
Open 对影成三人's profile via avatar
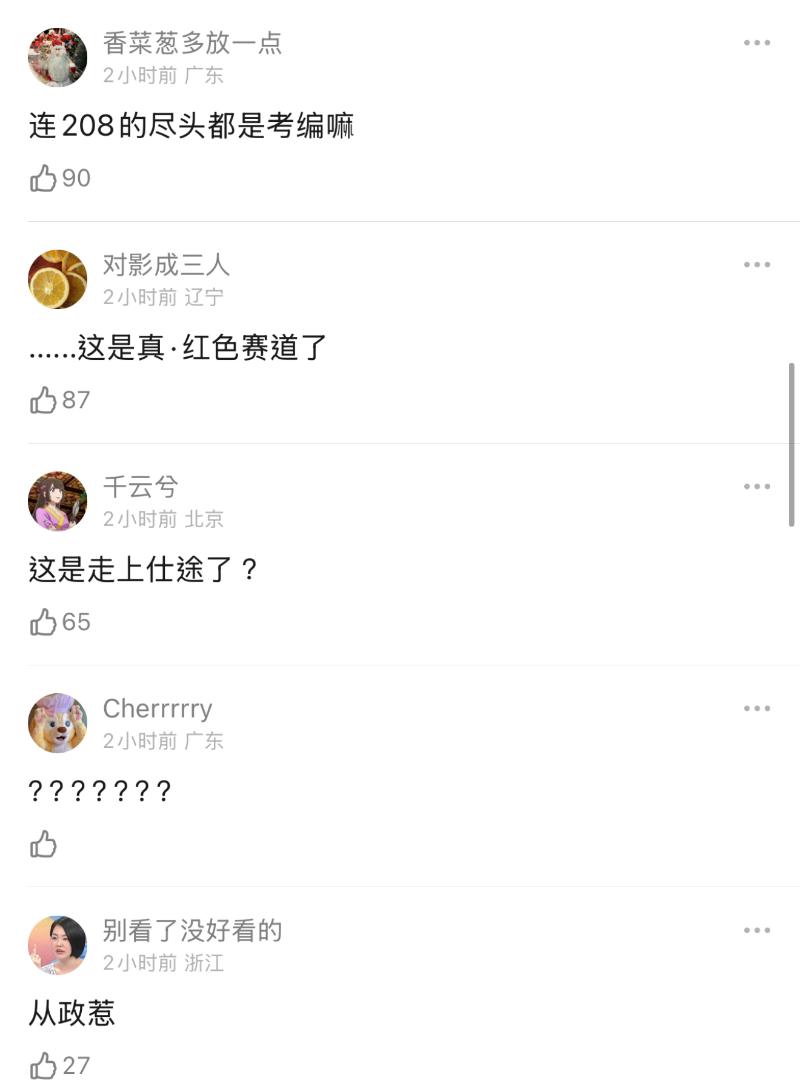[58, 280]
